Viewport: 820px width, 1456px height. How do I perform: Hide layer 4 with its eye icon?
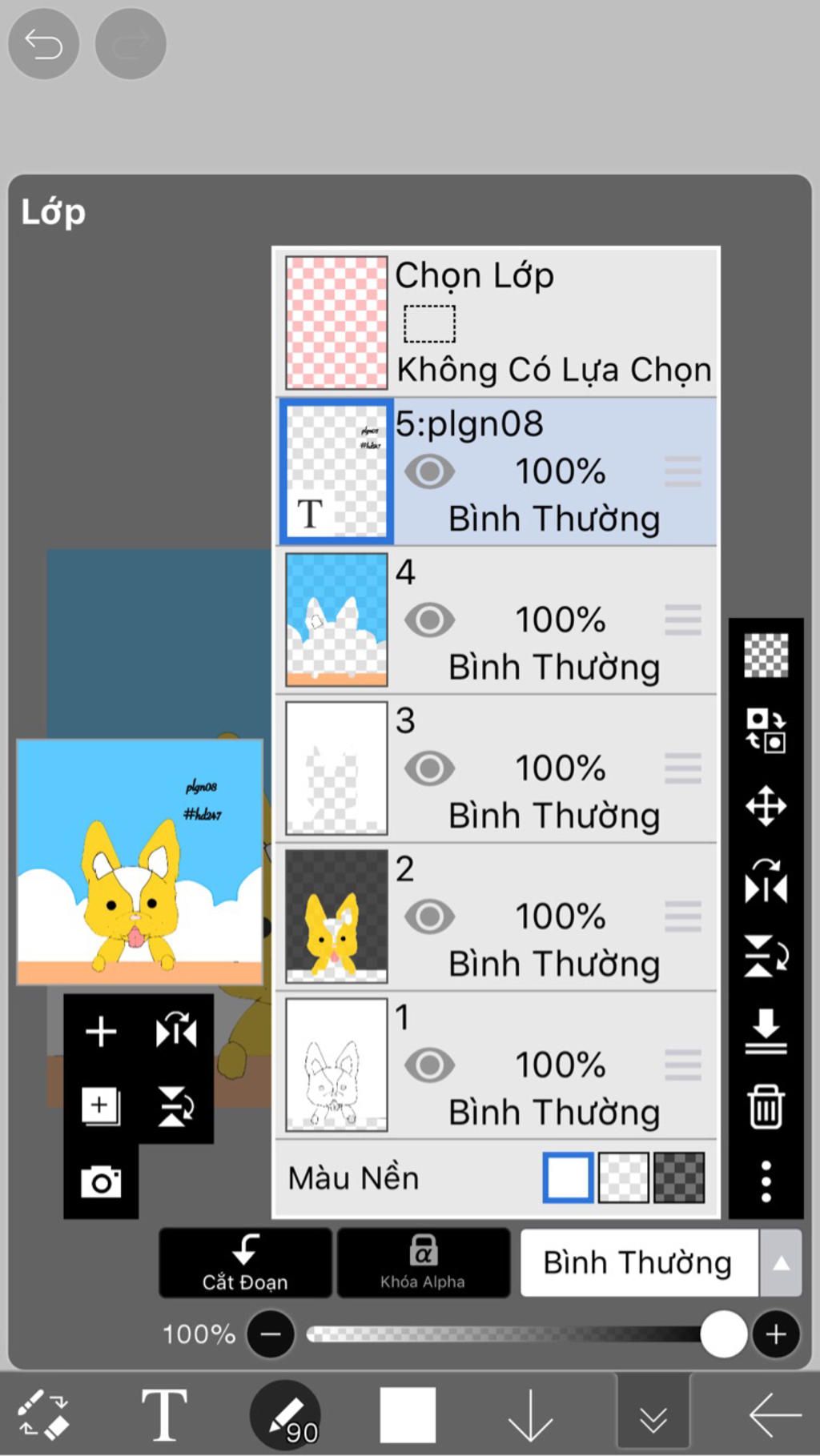tap(429, 620)
